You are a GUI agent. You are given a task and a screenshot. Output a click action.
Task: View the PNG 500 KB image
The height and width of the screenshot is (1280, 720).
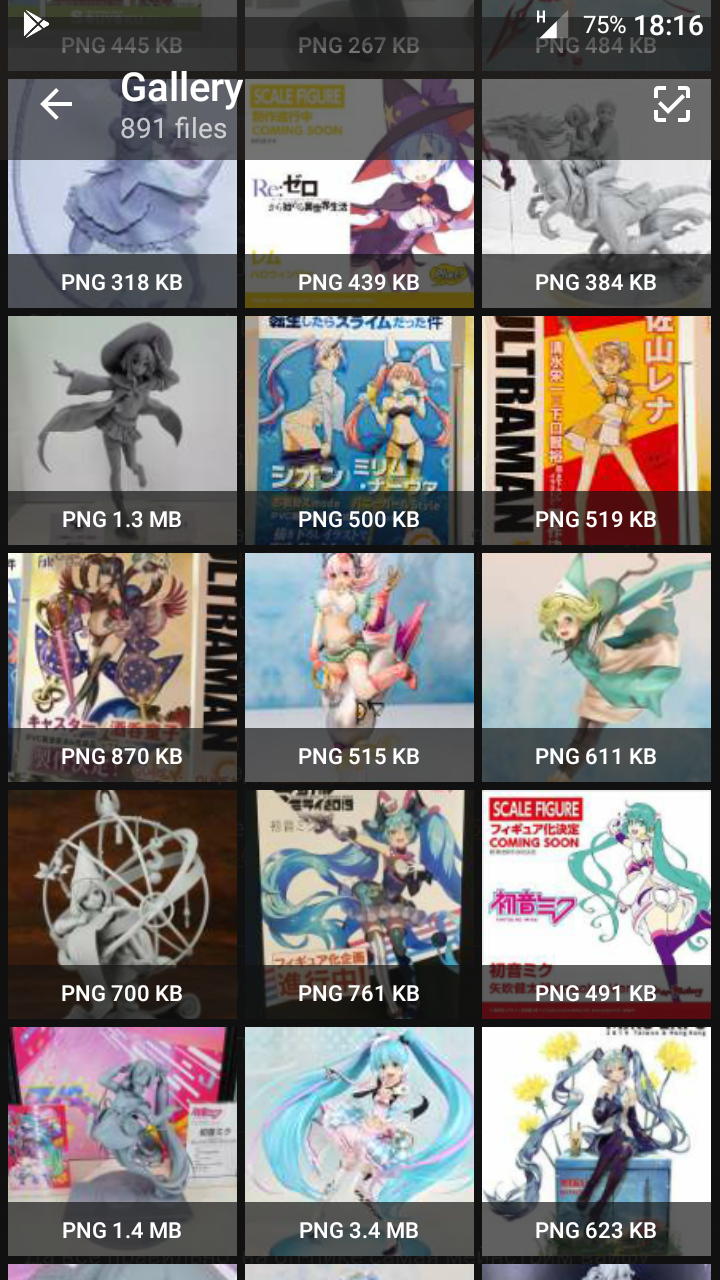pyautogui.click(x=359, y=430)
